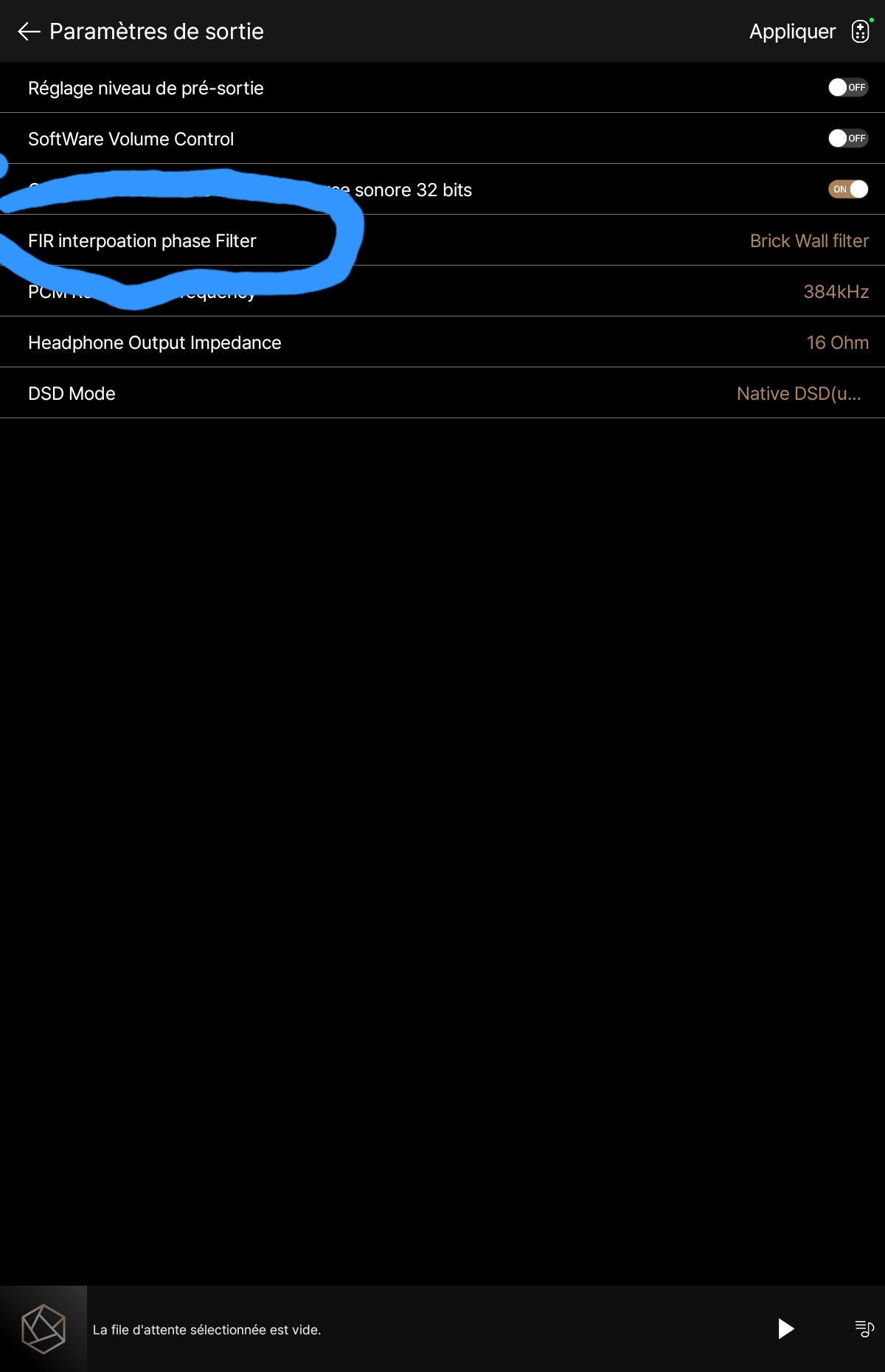Change the 384kHz PCM frequency setting
The width and height of the screenshot is (885, 1372).
click(835, 292)
